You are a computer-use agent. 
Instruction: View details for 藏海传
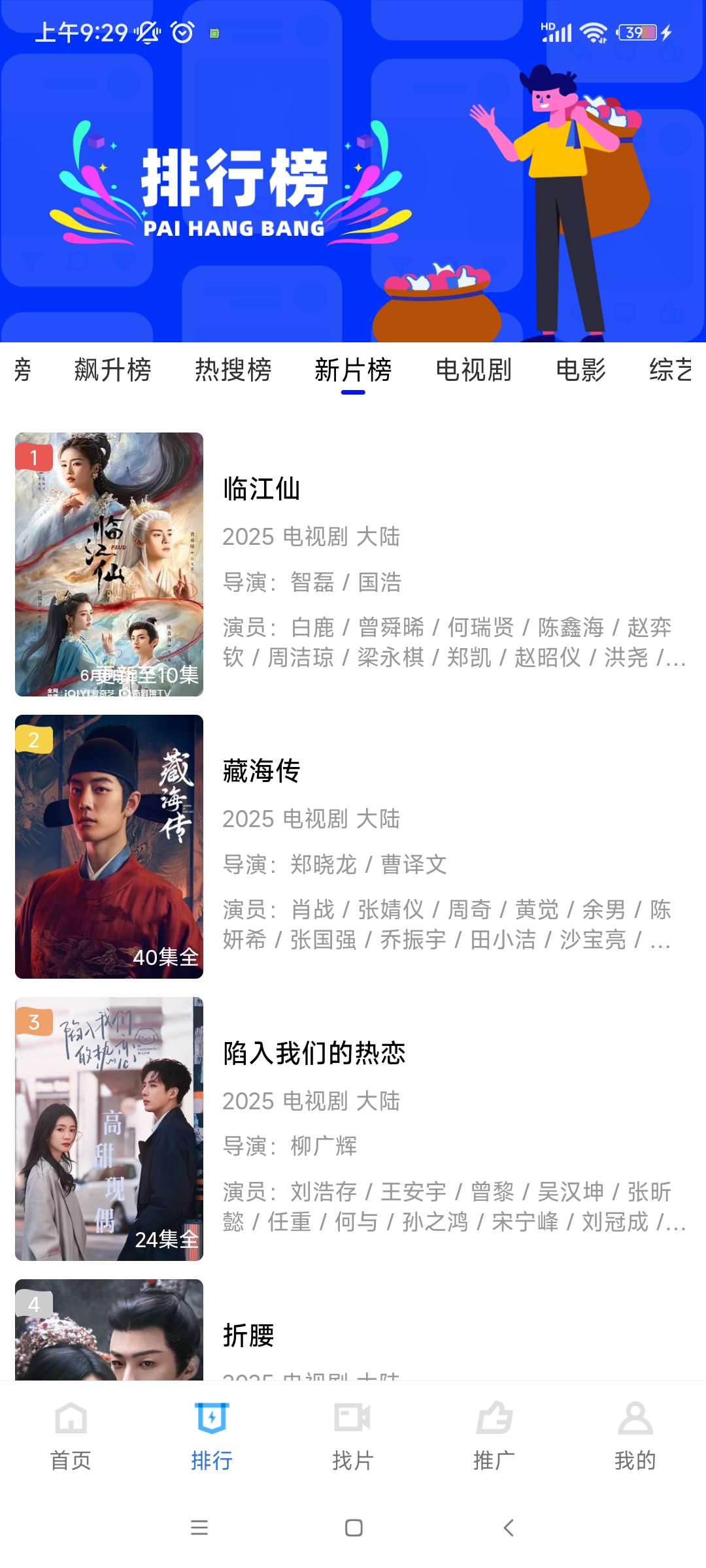point(261,772)
